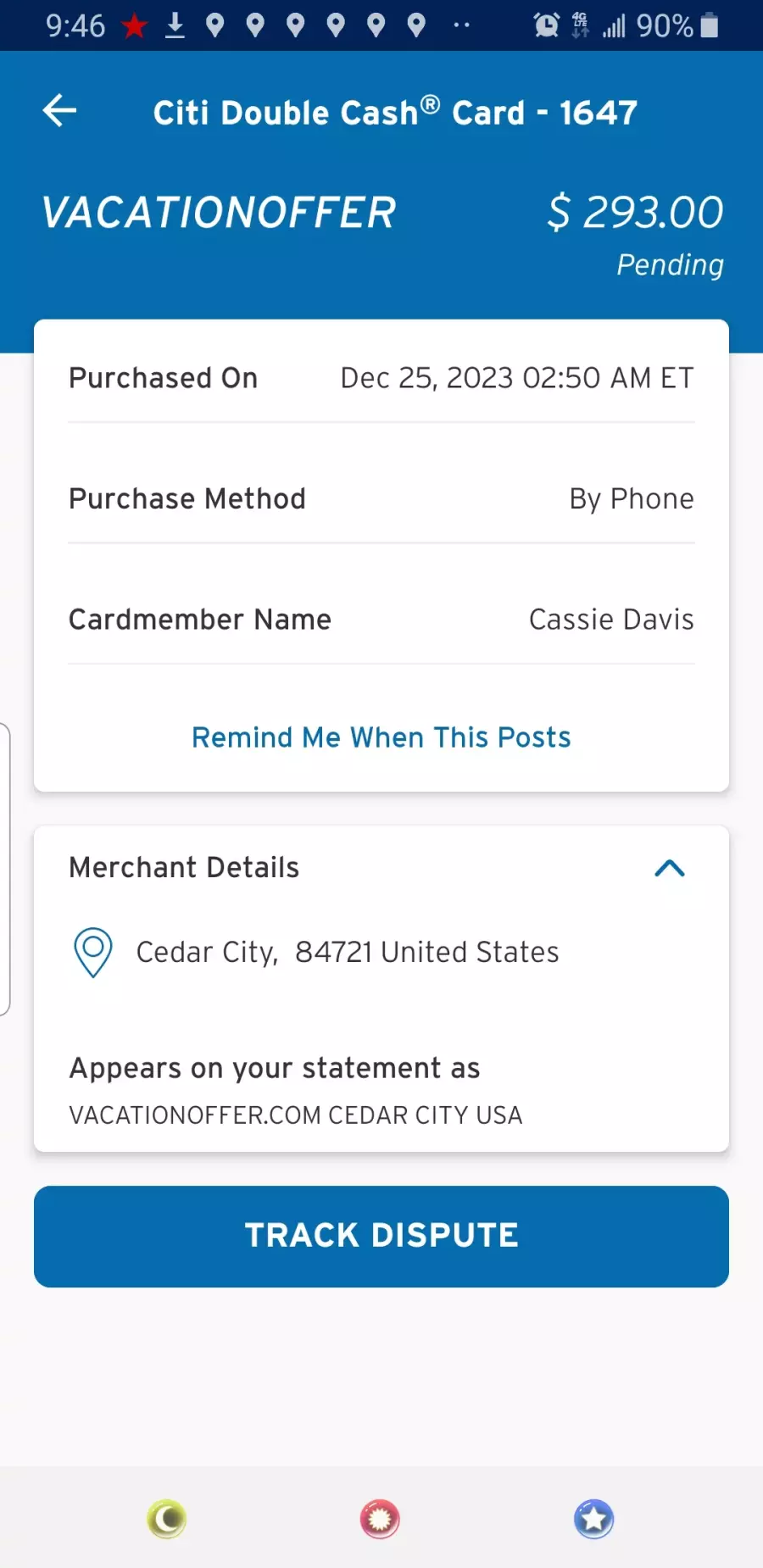Tap Remind Me When This Posts
Viewport: 763px width, 1568px height.
tap(381, 737)
